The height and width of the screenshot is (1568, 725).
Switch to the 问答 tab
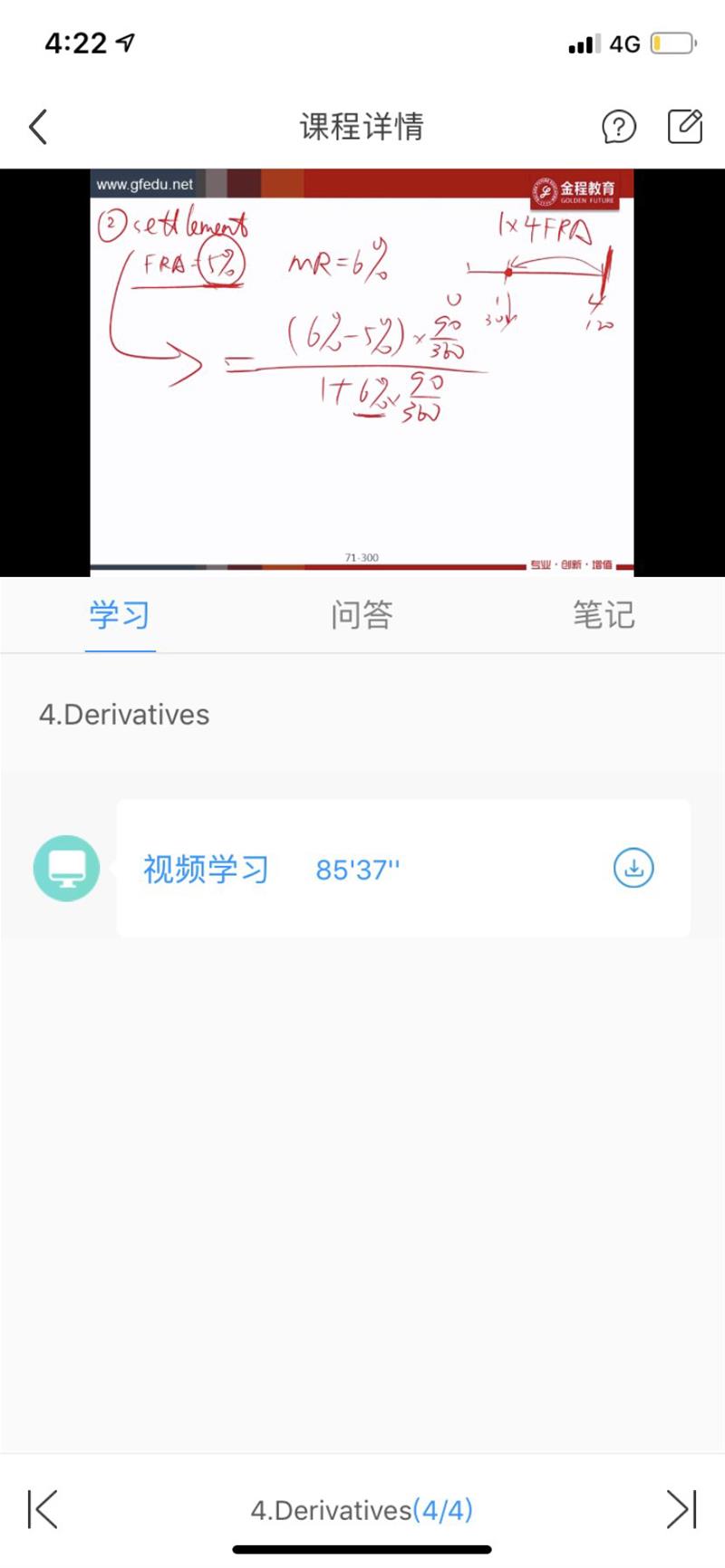click(362, 616)
